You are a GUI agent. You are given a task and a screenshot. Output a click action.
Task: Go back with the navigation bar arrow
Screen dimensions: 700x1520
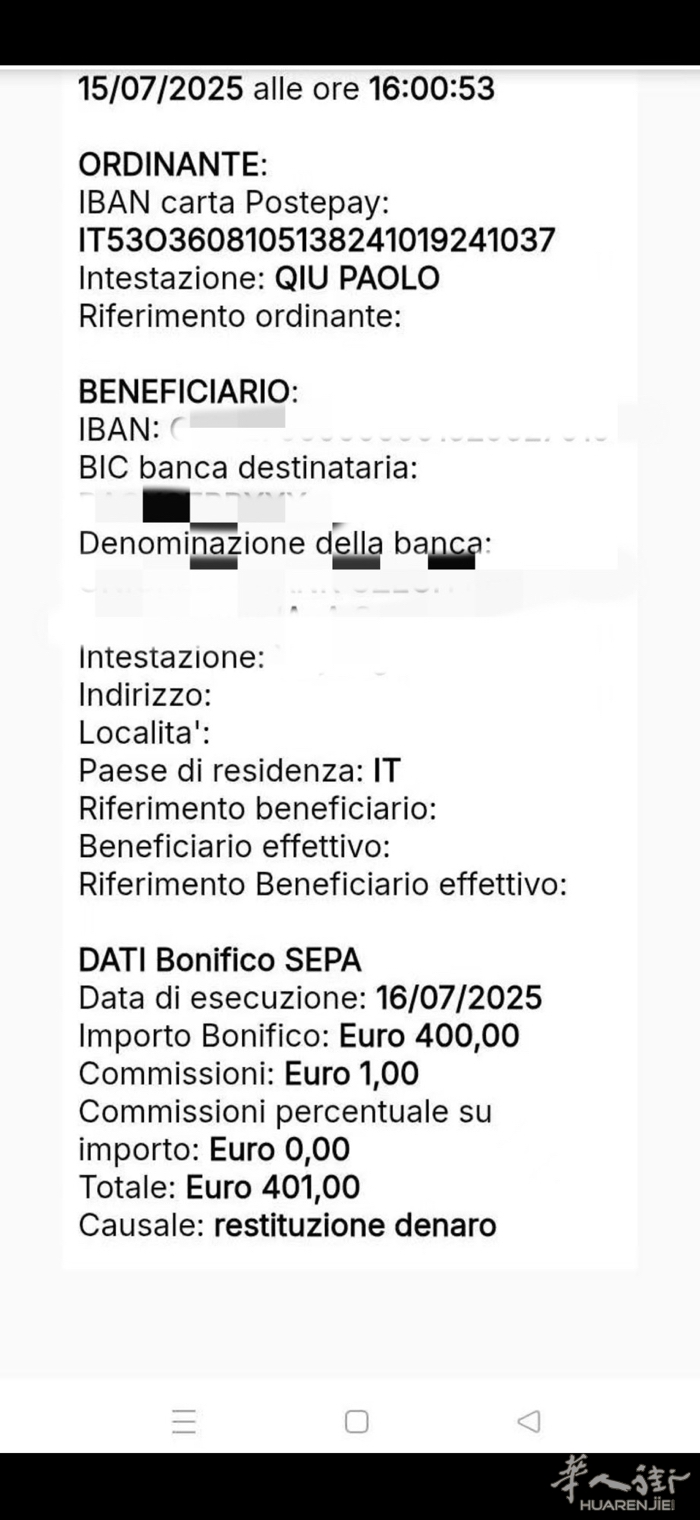(x=529, y=1421)
